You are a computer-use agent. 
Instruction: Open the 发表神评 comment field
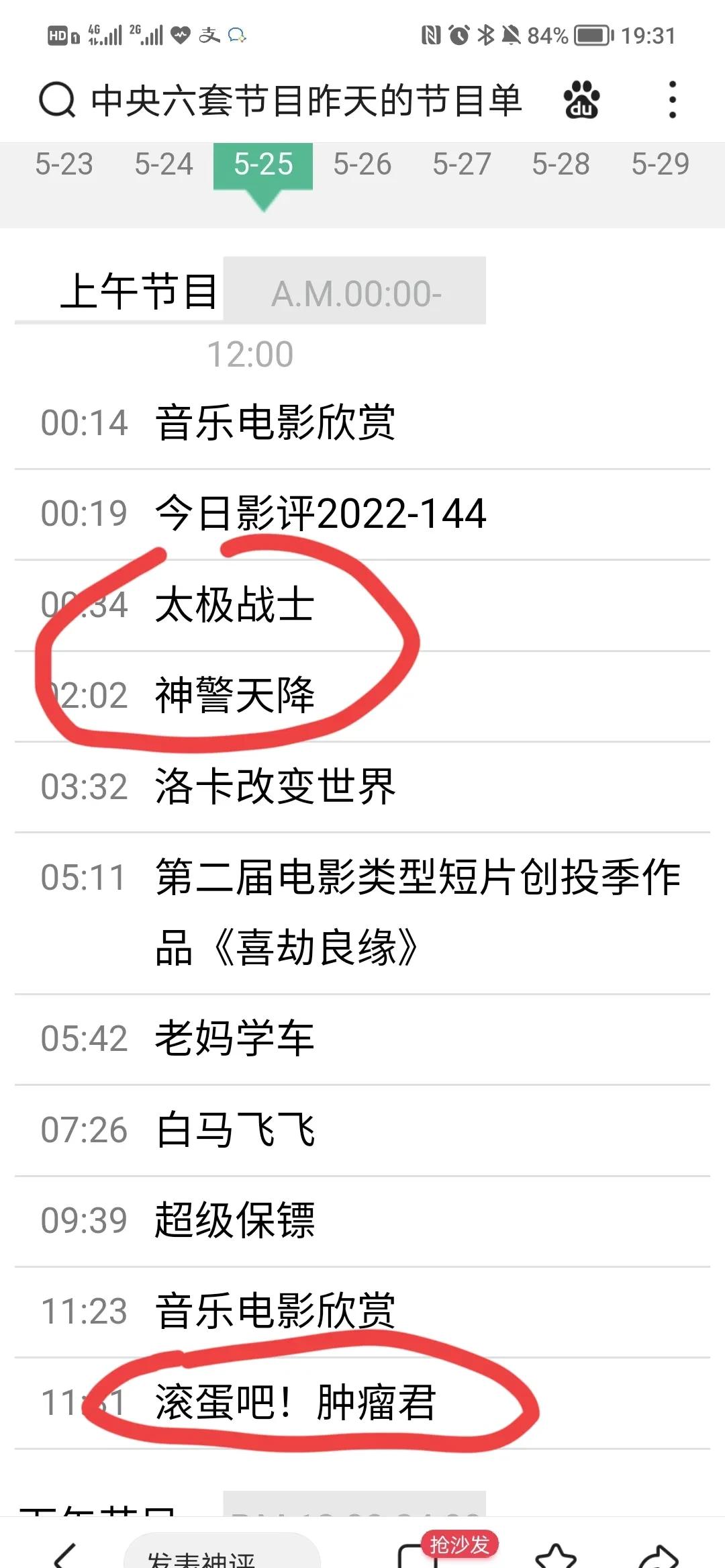pos(222,1551)
